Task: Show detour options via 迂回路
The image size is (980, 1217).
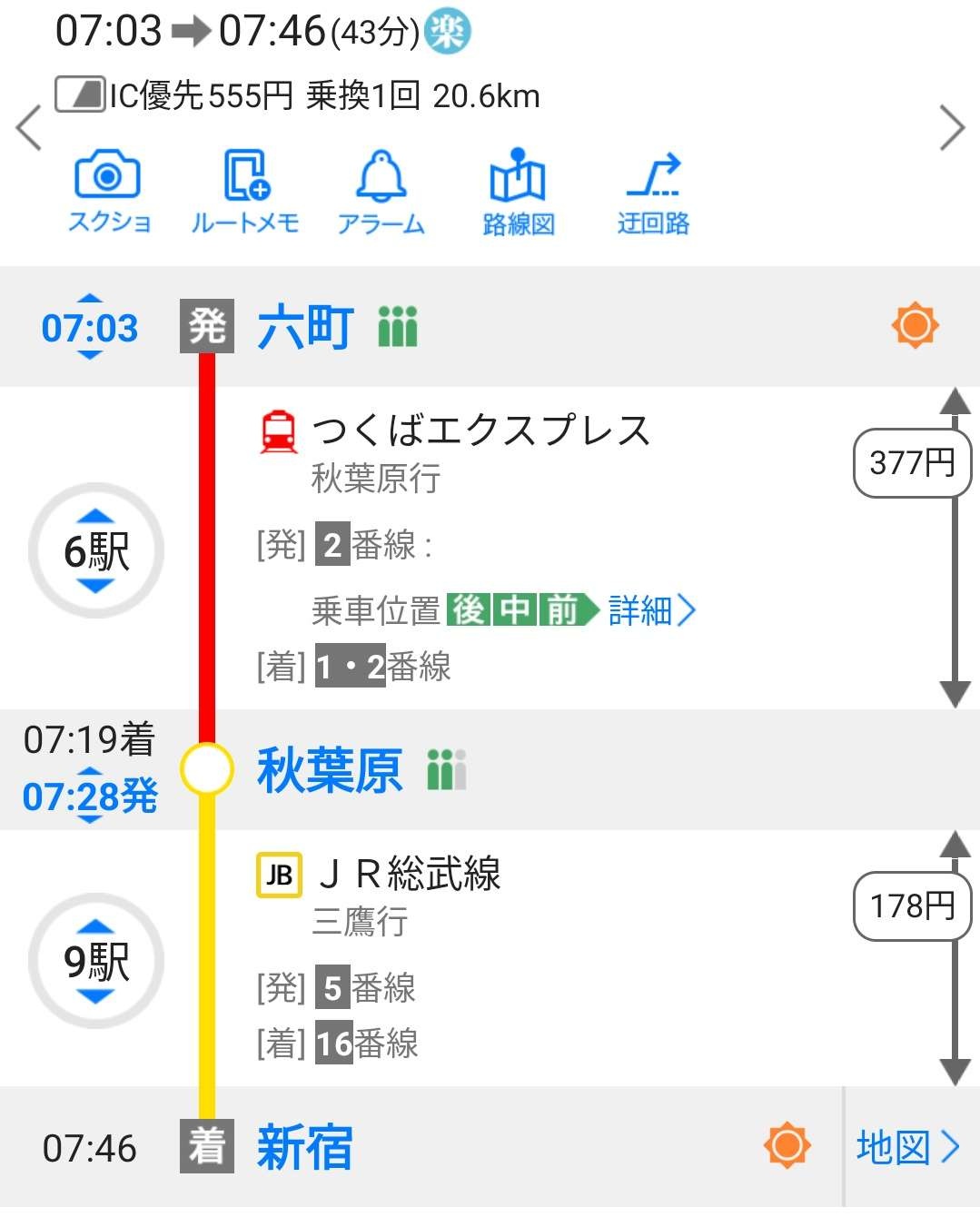Action: coord(653,193)
